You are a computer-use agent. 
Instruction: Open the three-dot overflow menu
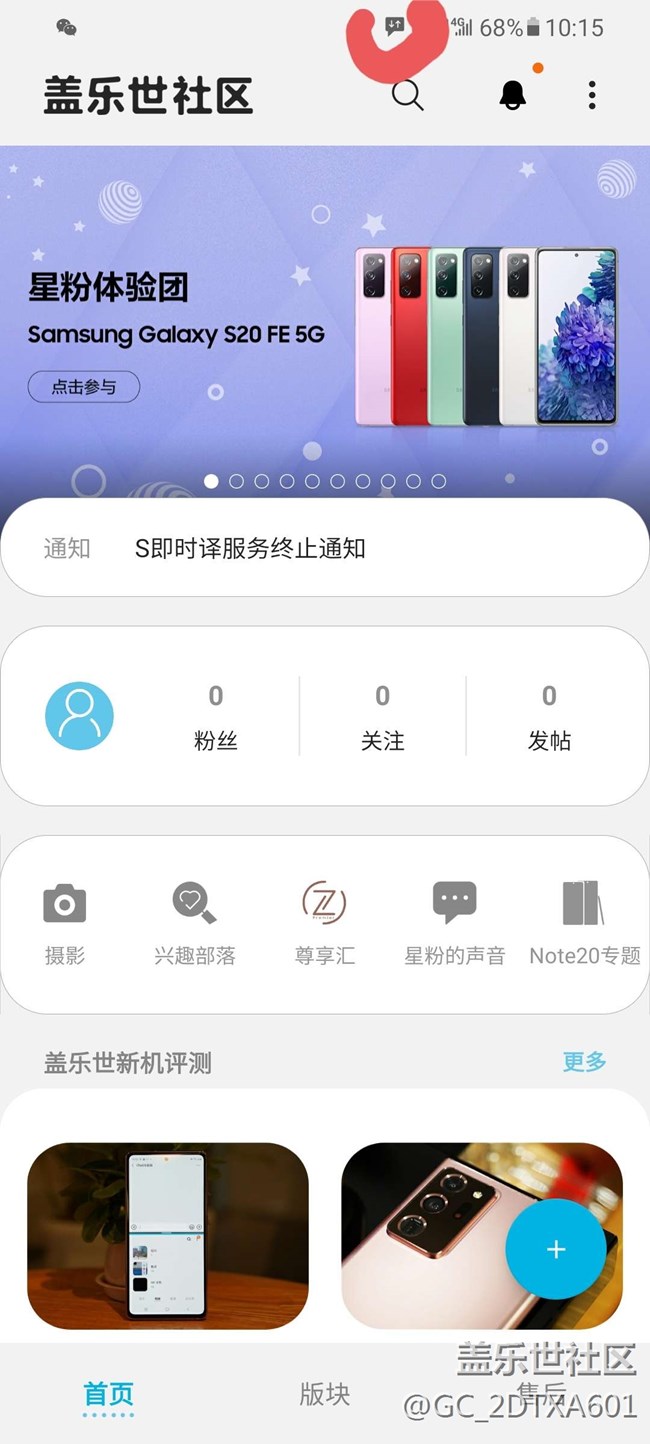(592, 95)
